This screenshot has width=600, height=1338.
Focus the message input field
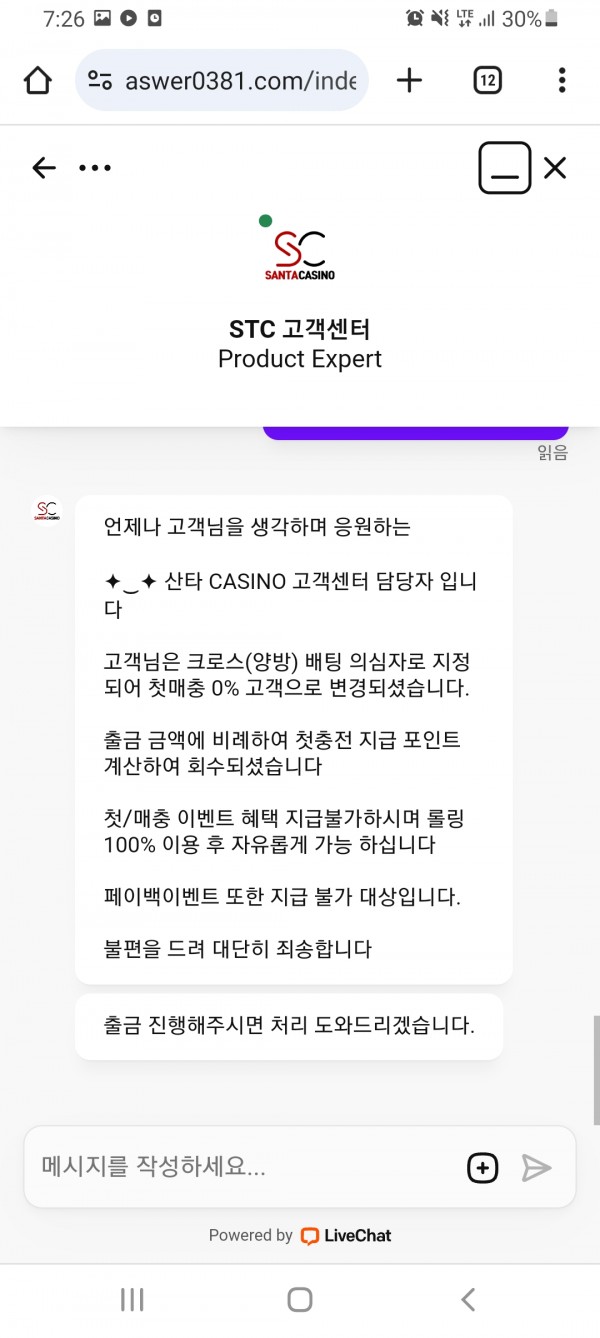click(240, 1166)
